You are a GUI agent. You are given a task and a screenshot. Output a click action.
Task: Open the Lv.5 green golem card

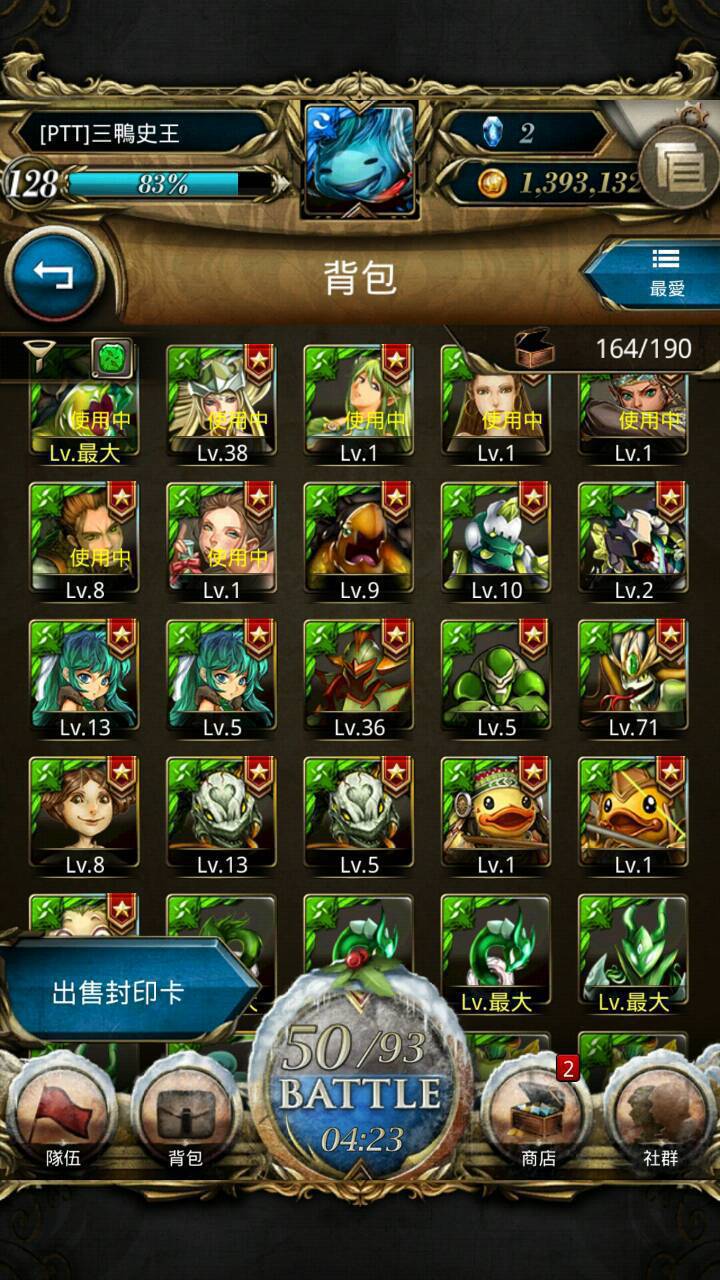click(x=496, y=679)
